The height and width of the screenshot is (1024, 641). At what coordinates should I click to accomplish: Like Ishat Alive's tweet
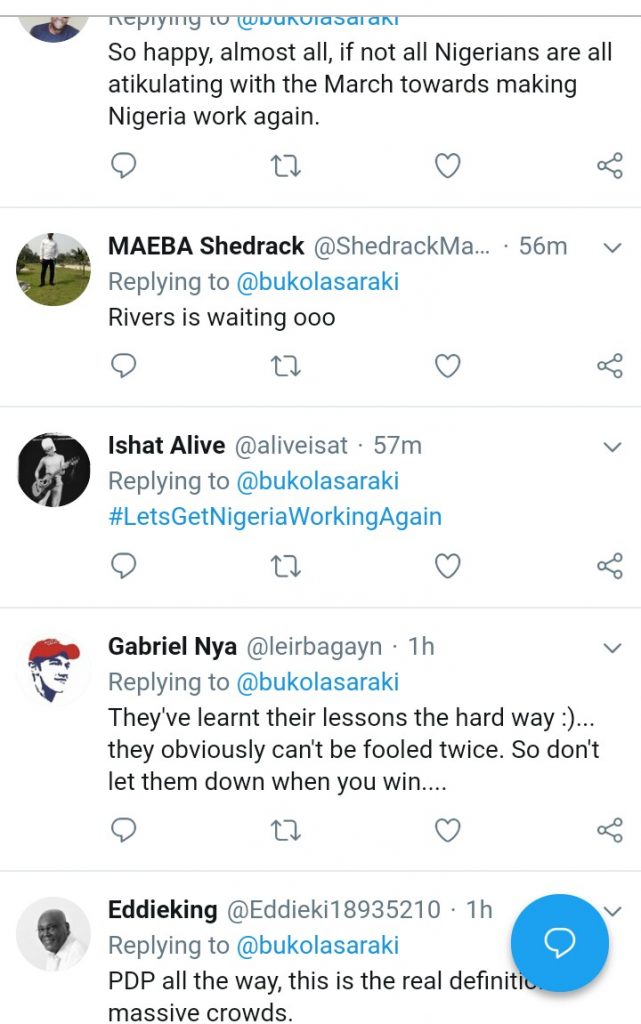click(448, 566)
